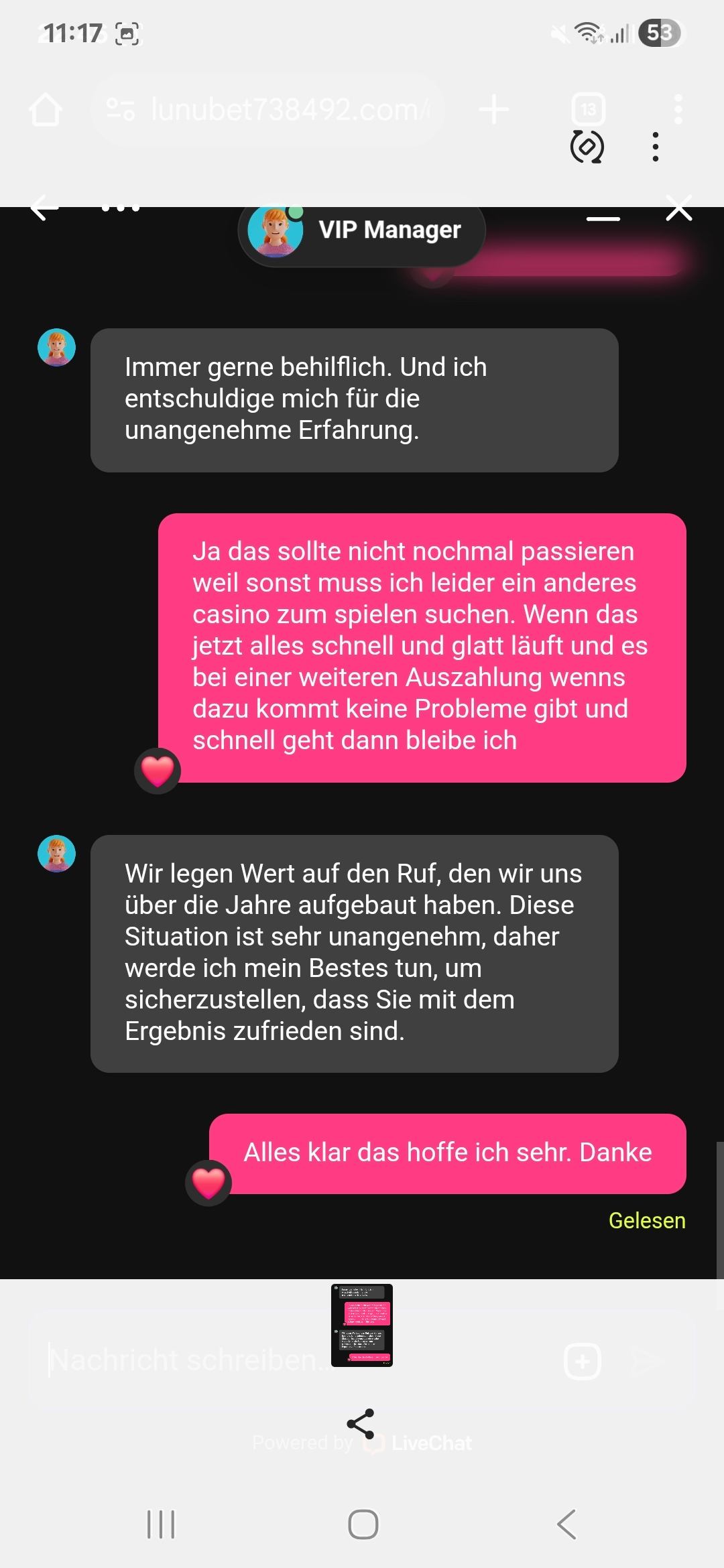The height and width of the screenshot is (1568, 724).
Task: Send the chat message
Action: (x=648, y=1361)
